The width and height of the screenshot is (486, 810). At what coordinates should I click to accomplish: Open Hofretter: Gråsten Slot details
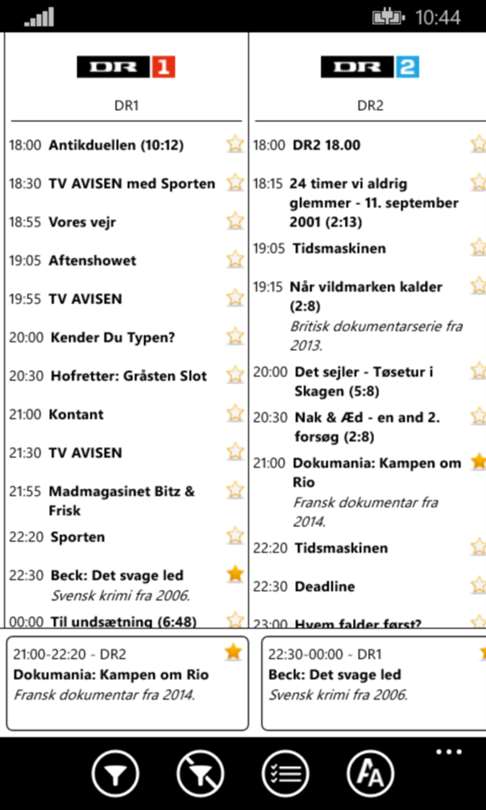129,376
